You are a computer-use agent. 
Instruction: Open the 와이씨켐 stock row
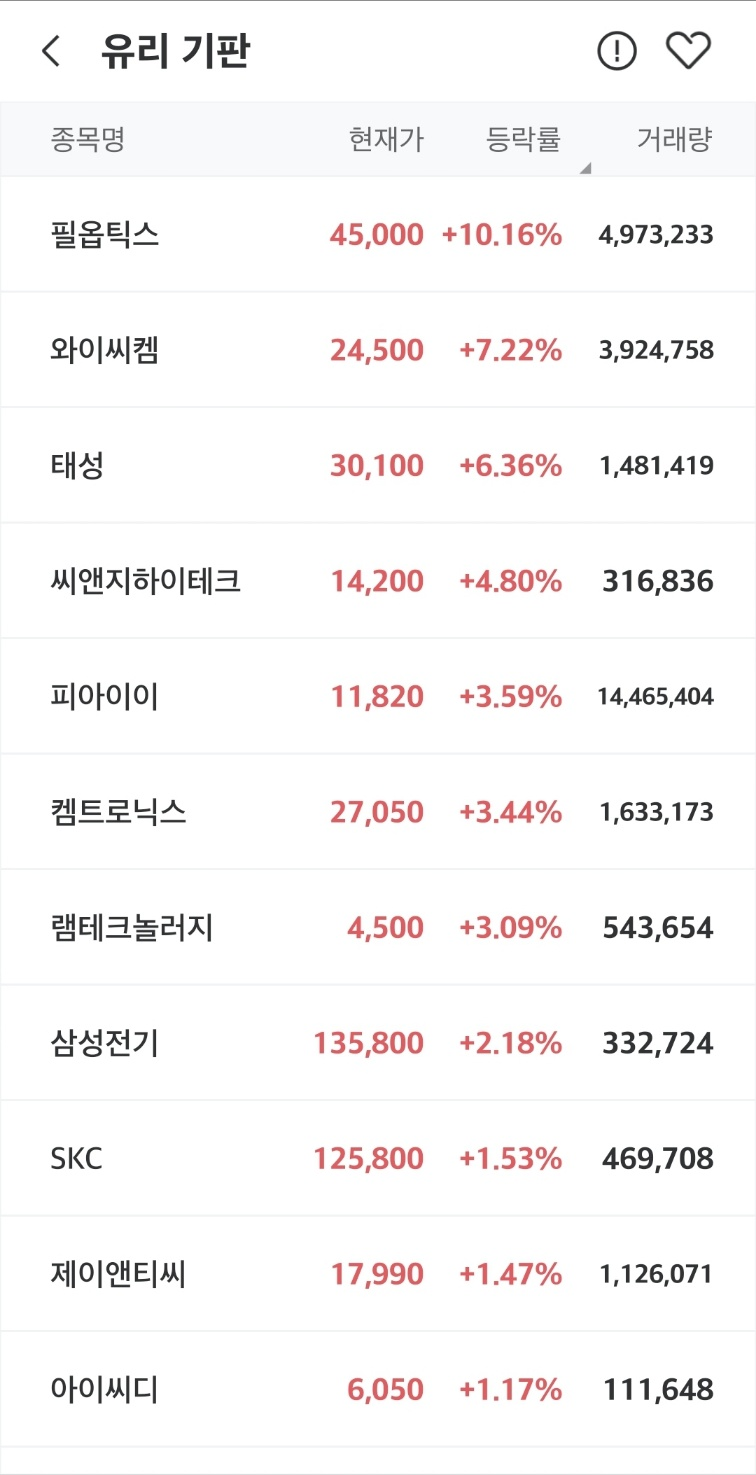point(378,350)
